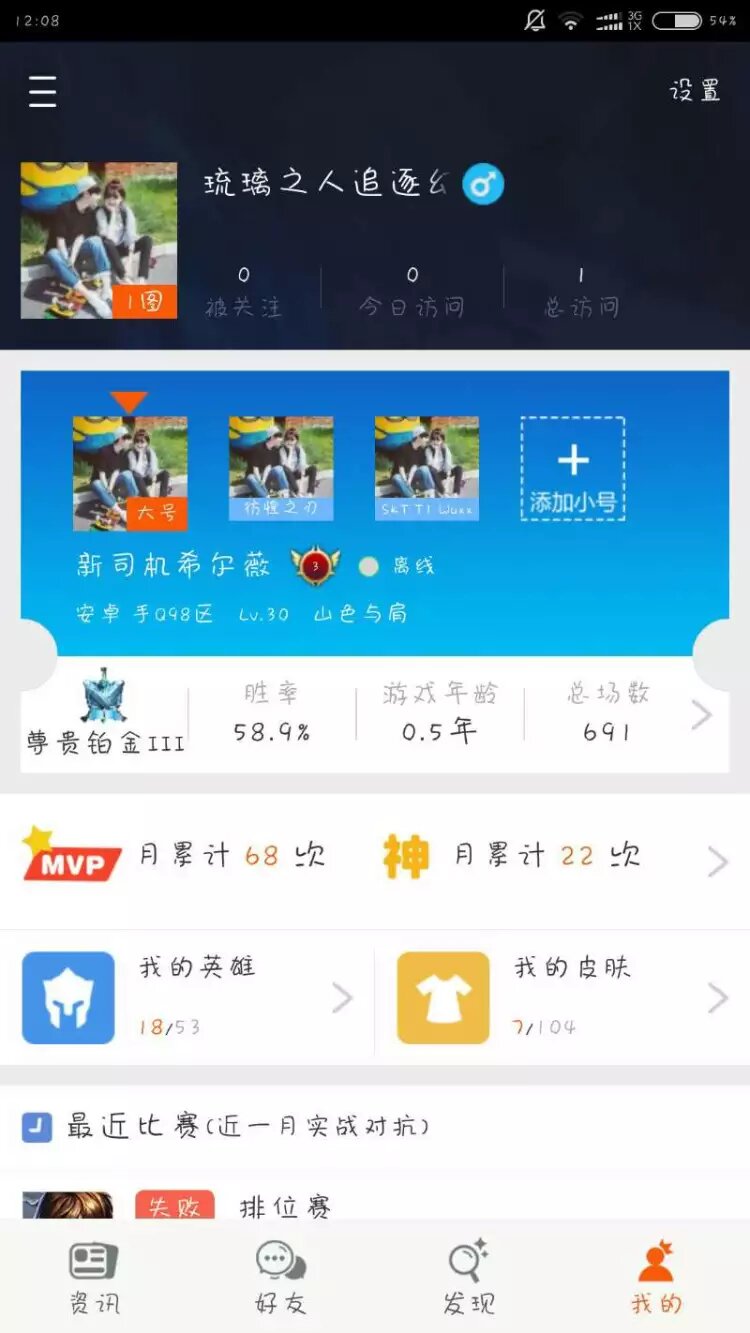Tap the profile avatar with 1图
This screenshot has width=750, height=1333.
[98, 241]
